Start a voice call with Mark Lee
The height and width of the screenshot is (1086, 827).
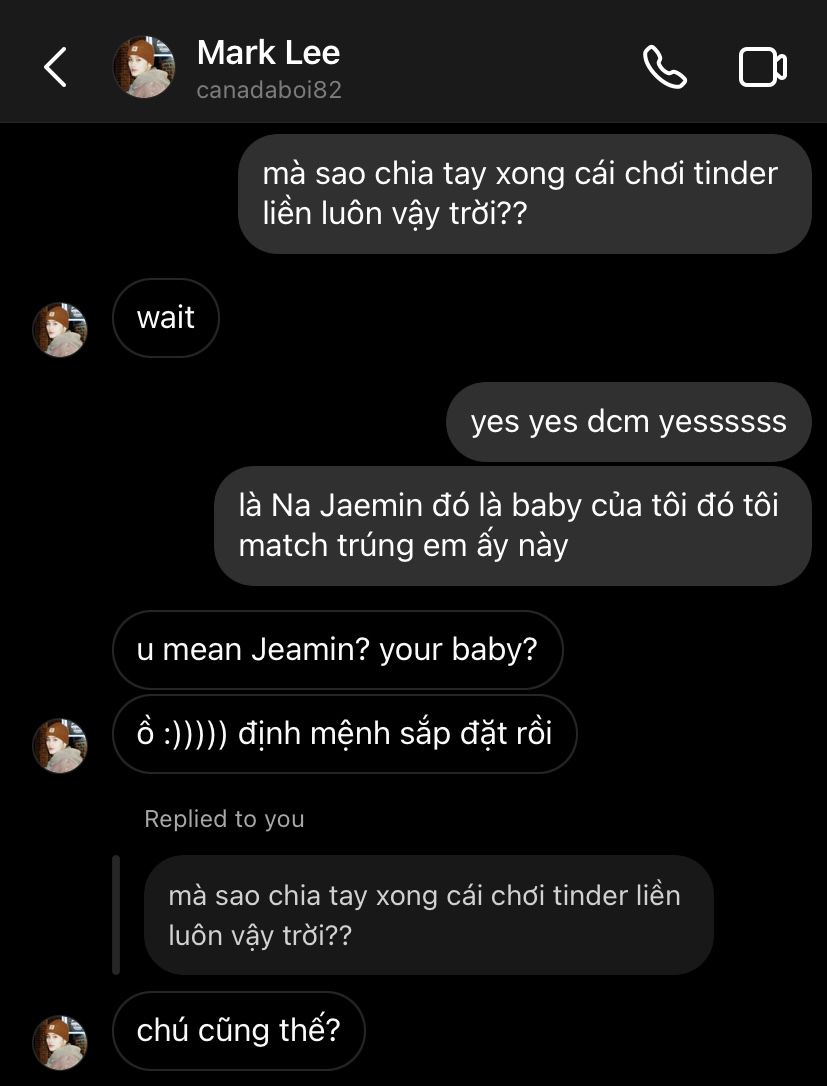[664, 67]
